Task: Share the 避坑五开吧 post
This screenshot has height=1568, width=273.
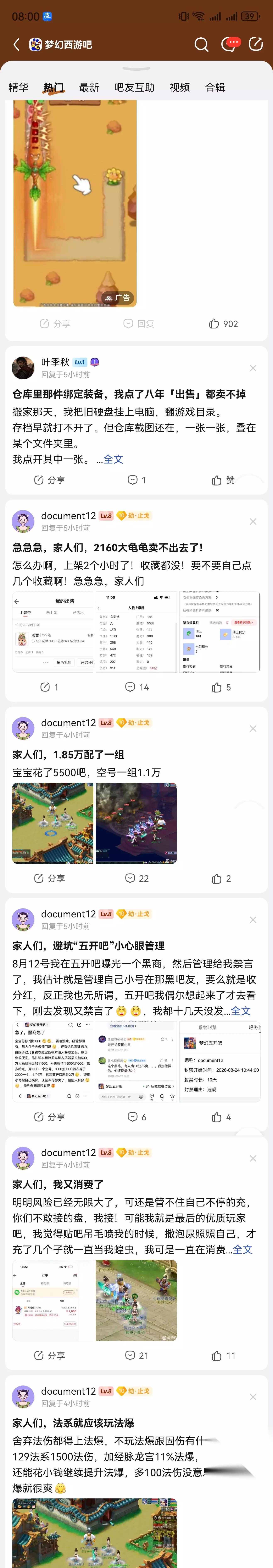Action: pyautogui.click(x=49, y=1117)
